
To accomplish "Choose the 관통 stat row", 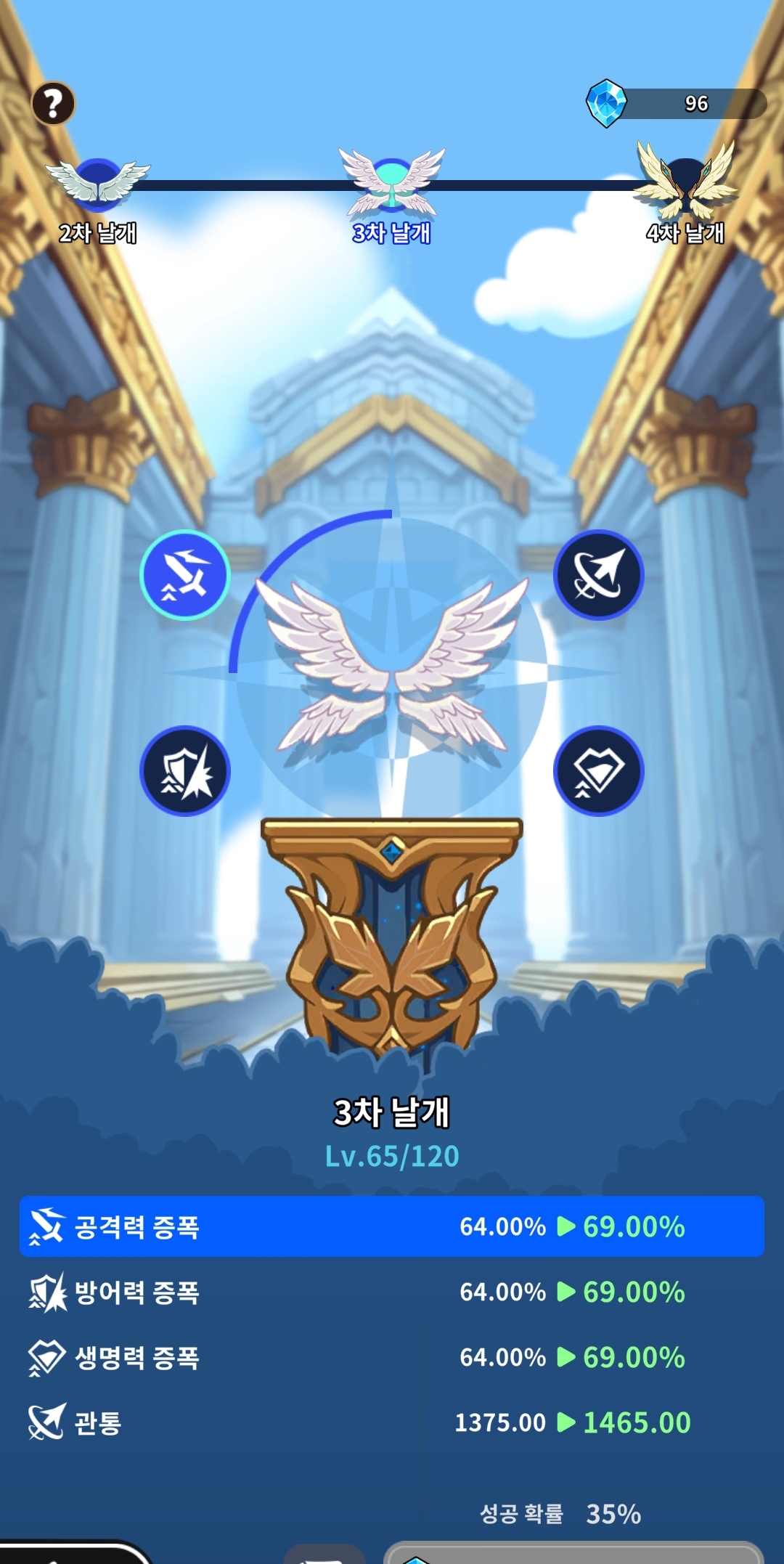I will point(391,1422).
